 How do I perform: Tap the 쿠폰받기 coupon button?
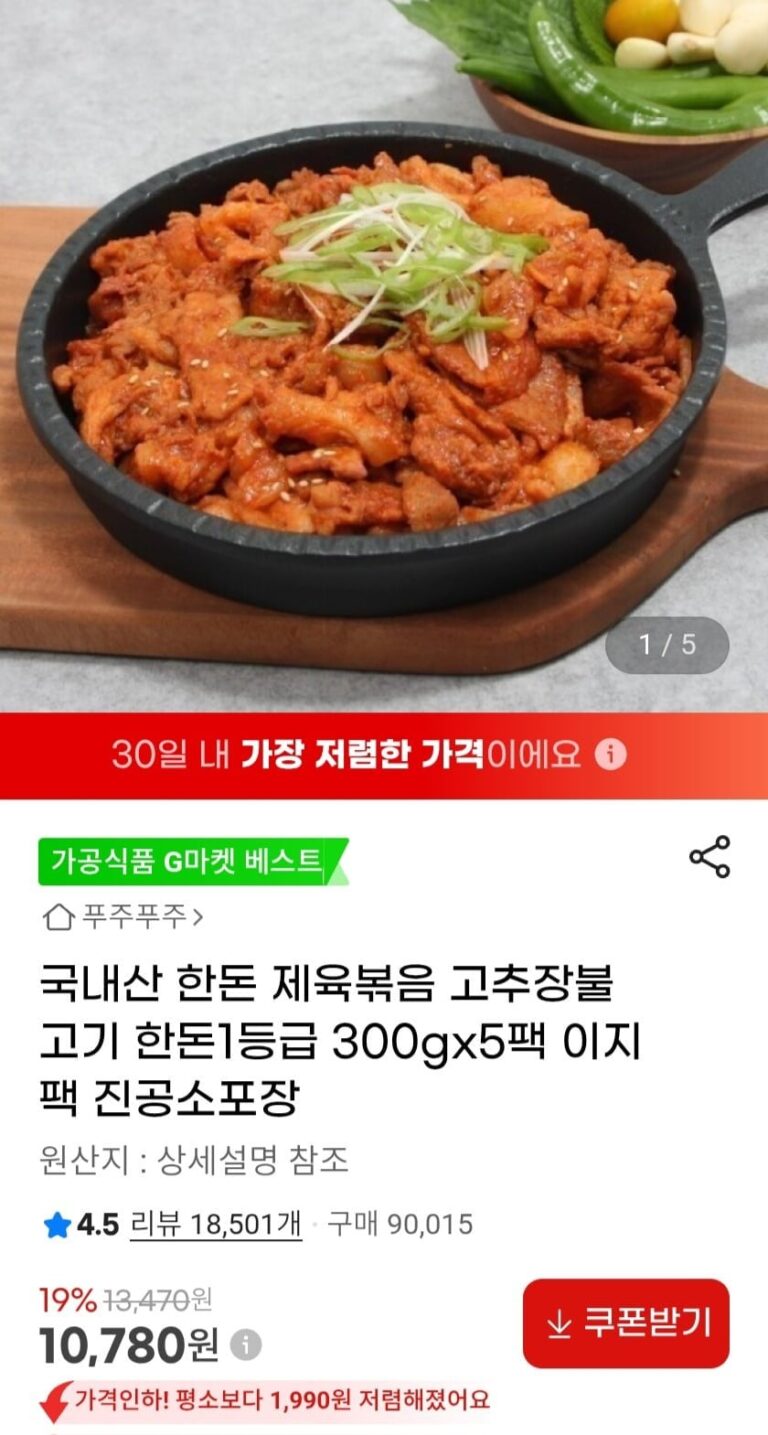click(x=626, y=1323)
